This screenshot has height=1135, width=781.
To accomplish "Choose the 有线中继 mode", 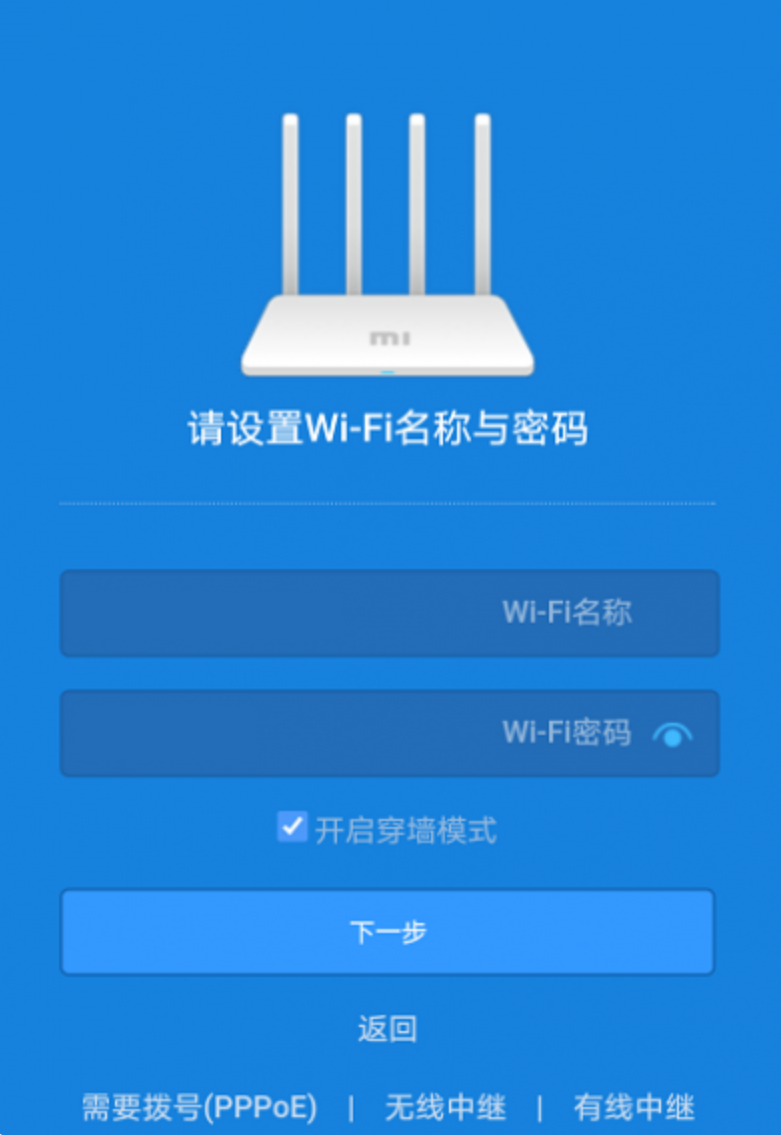I will (633, 1107).
